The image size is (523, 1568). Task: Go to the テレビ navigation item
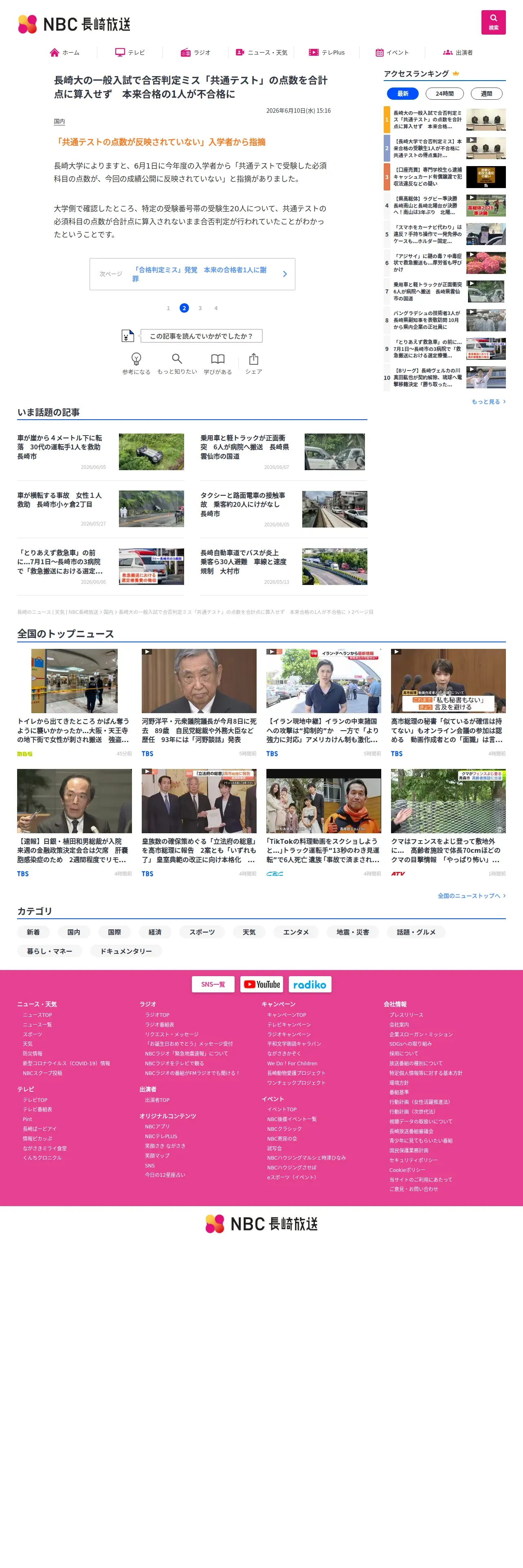tap(130, 53)
